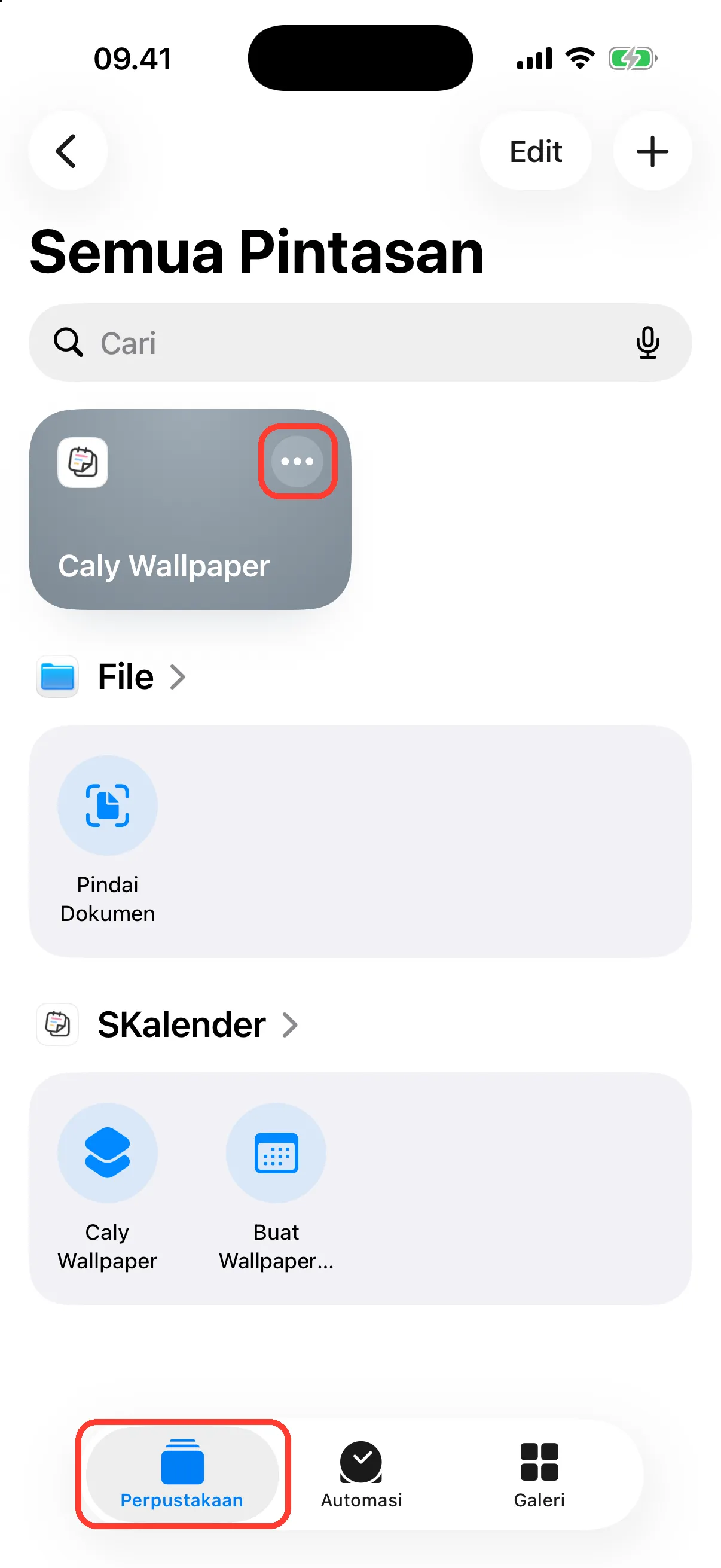Run the Caly Wallpaper shortcut card
This screenshot has width=721, height=1568.
pyautogui.click(x=190, y=509)
